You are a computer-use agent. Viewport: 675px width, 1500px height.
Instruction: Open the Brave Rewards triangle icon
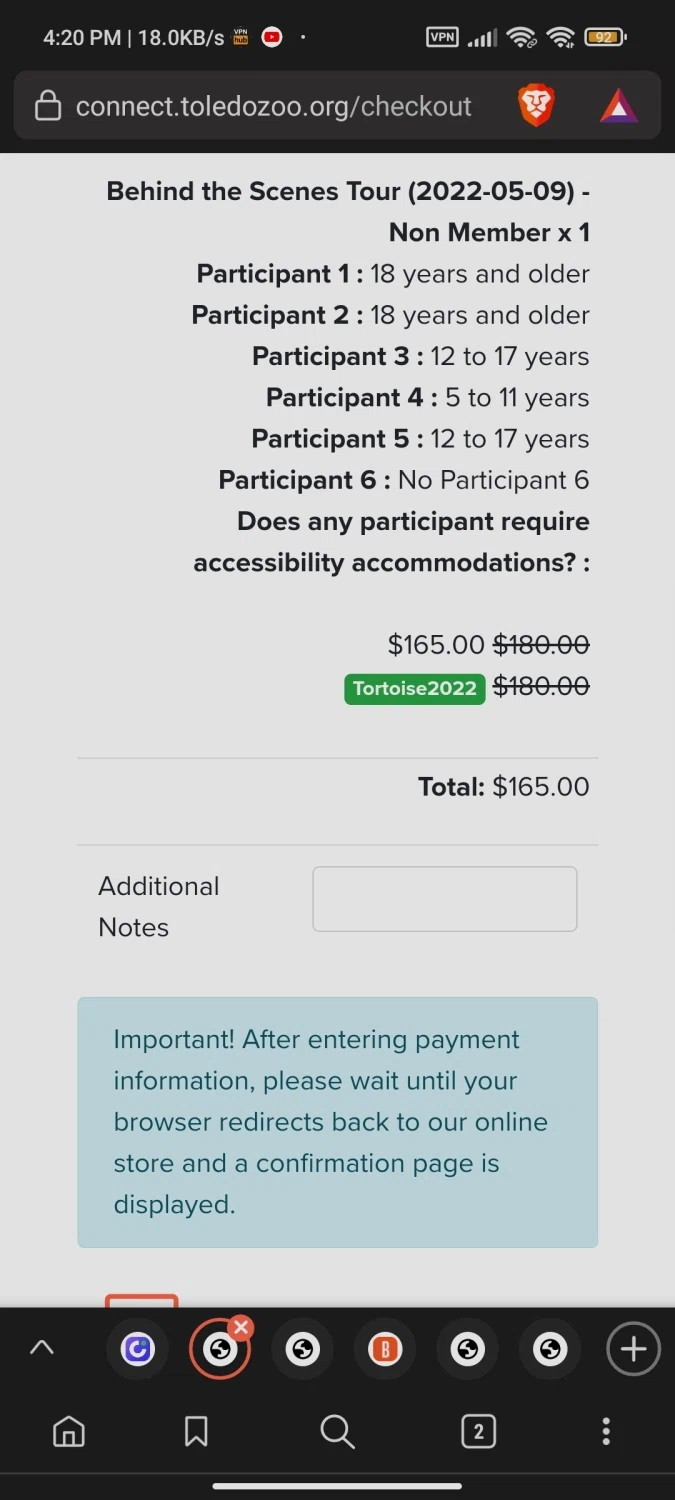[618, 106]
